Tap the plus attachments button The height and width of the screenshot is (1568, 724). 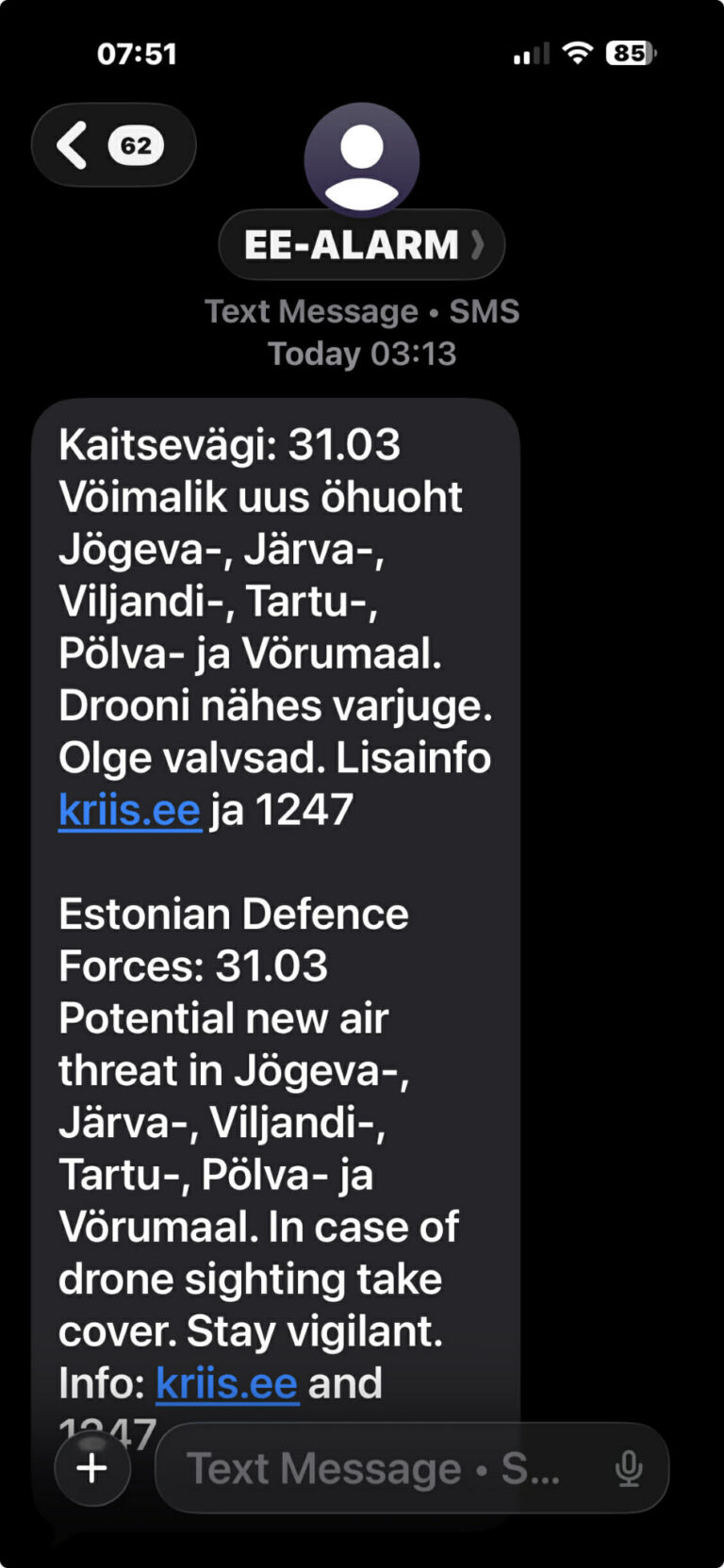[92, 1468]
